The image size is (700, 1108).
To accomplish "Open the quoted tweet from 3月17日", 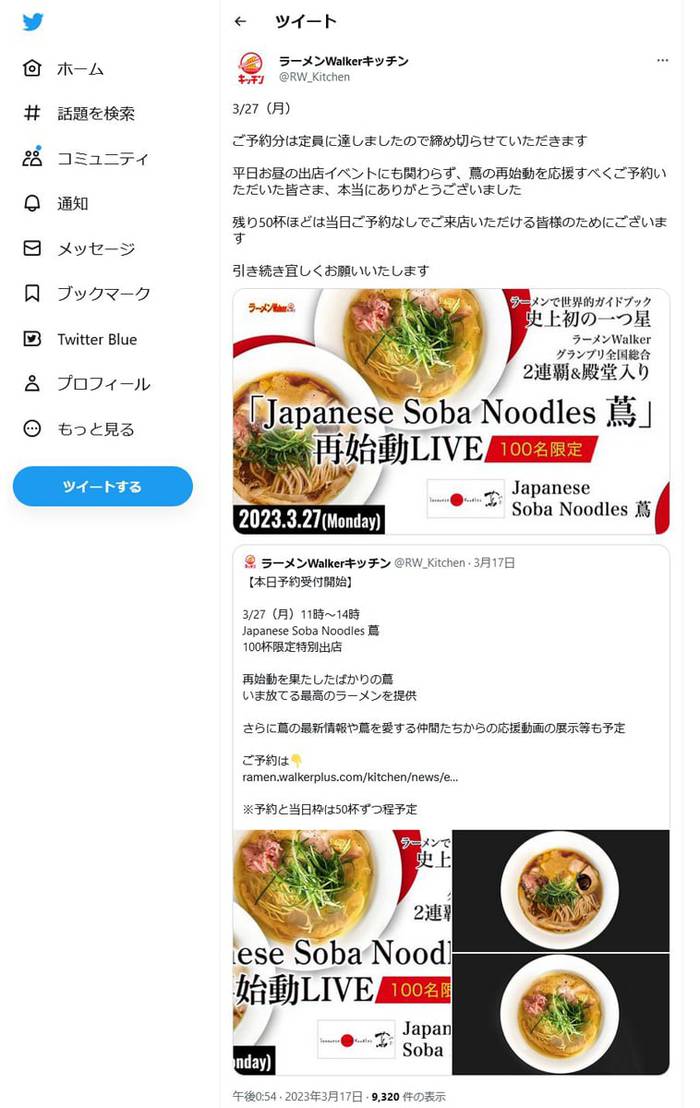I will tap(450, 650).
